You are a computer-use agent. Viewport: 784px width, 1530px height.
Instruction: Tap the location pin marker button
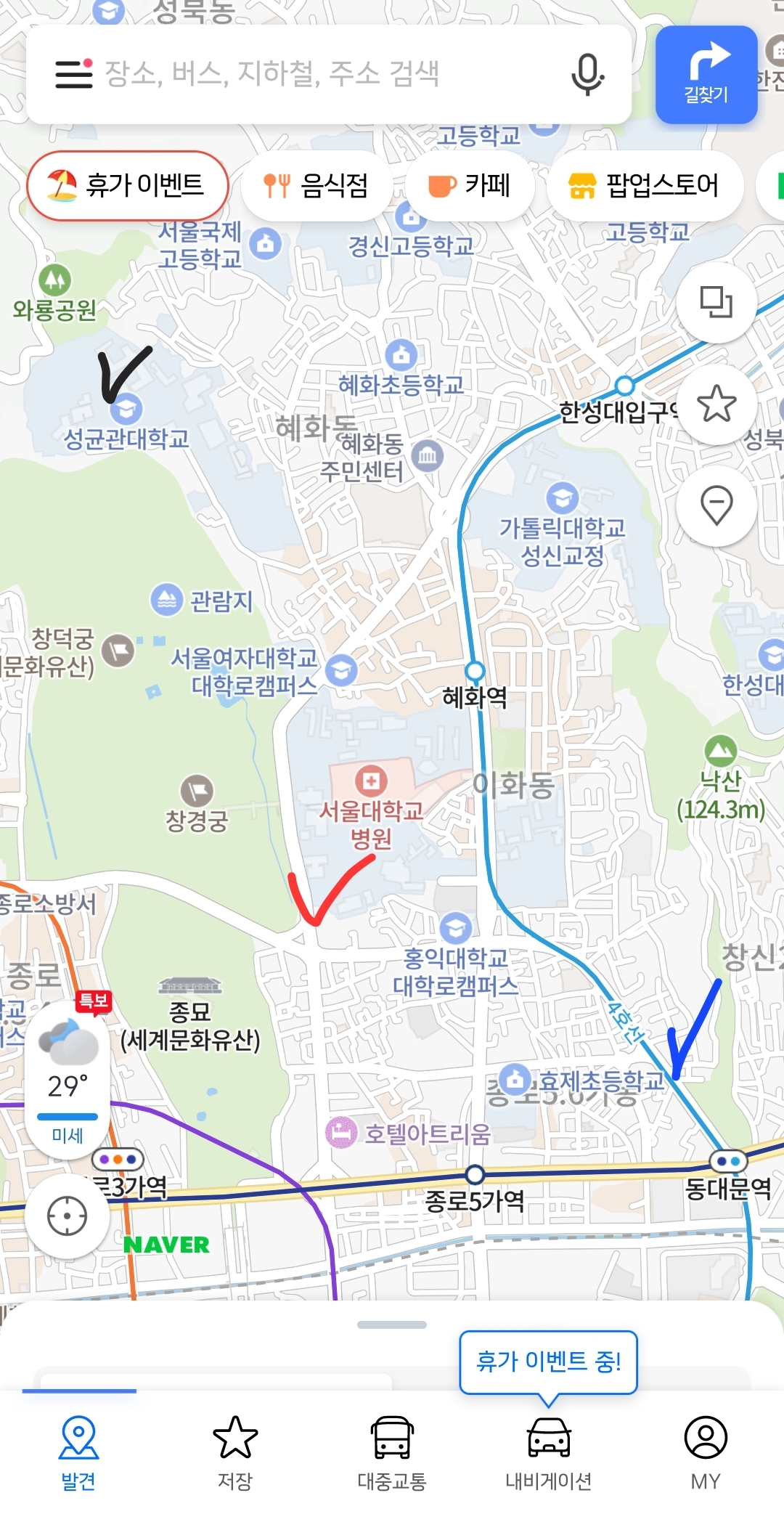click(x=716, y=505)
